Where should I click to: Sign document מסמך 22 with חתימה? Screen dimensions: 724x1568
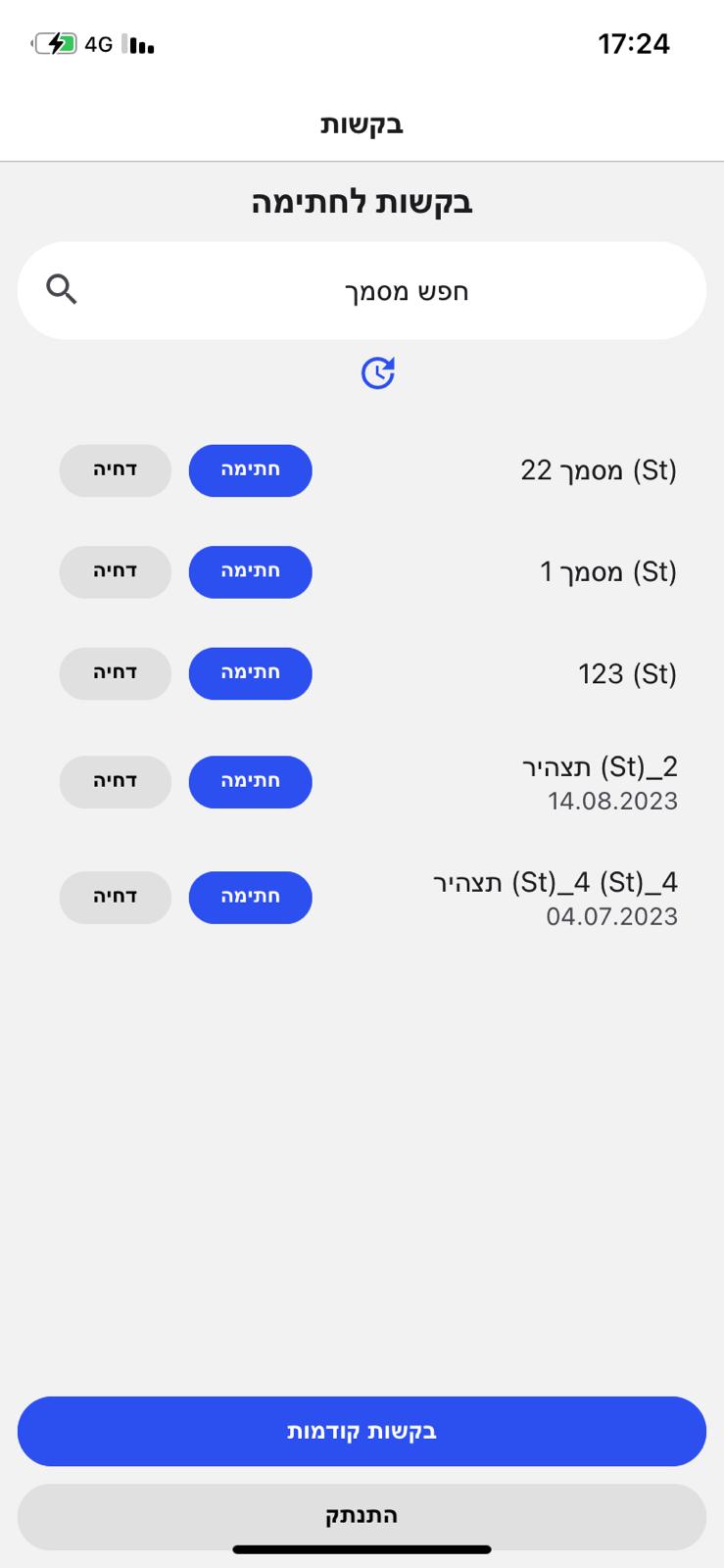click(x=250, y=470)
